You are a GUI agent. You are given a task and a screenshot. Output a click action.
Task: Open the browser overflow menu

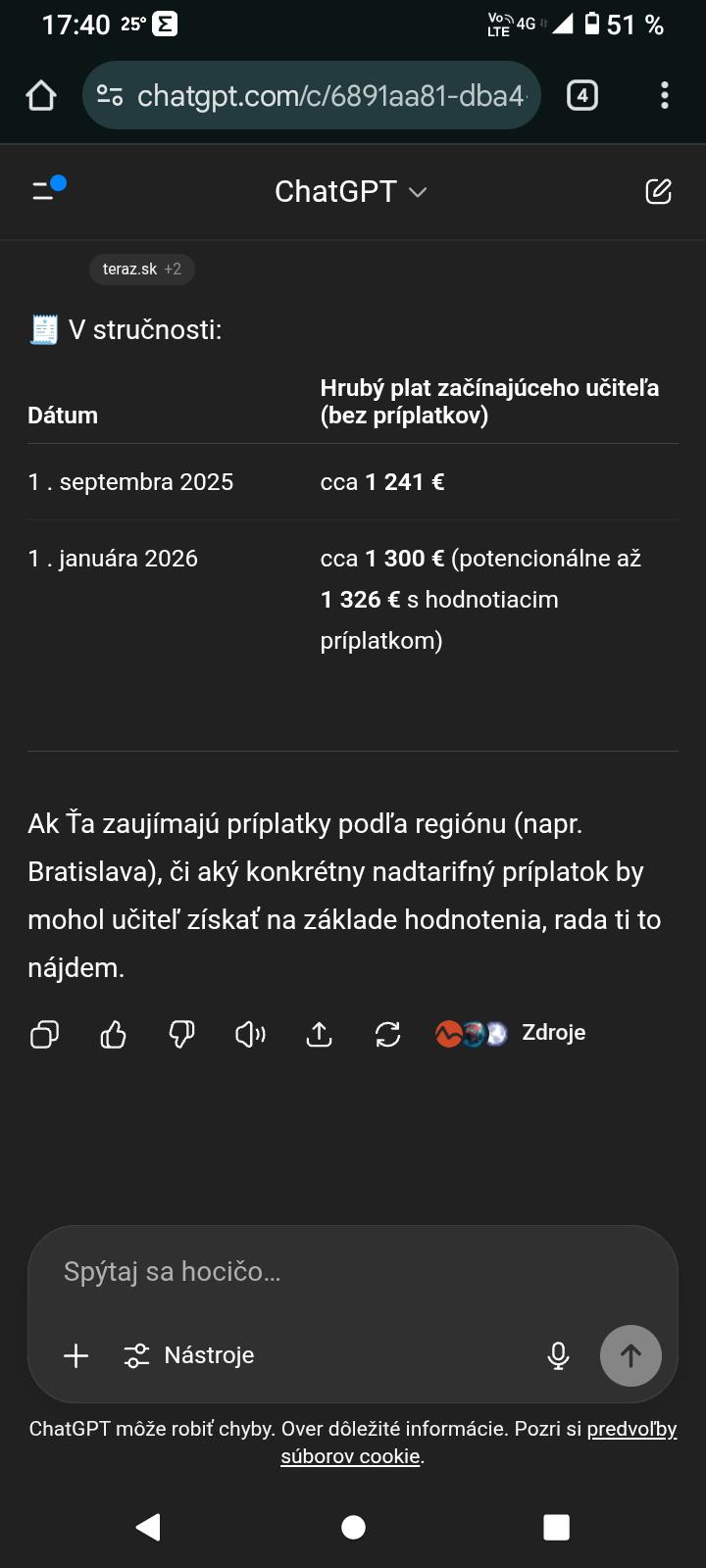(665, 95)
